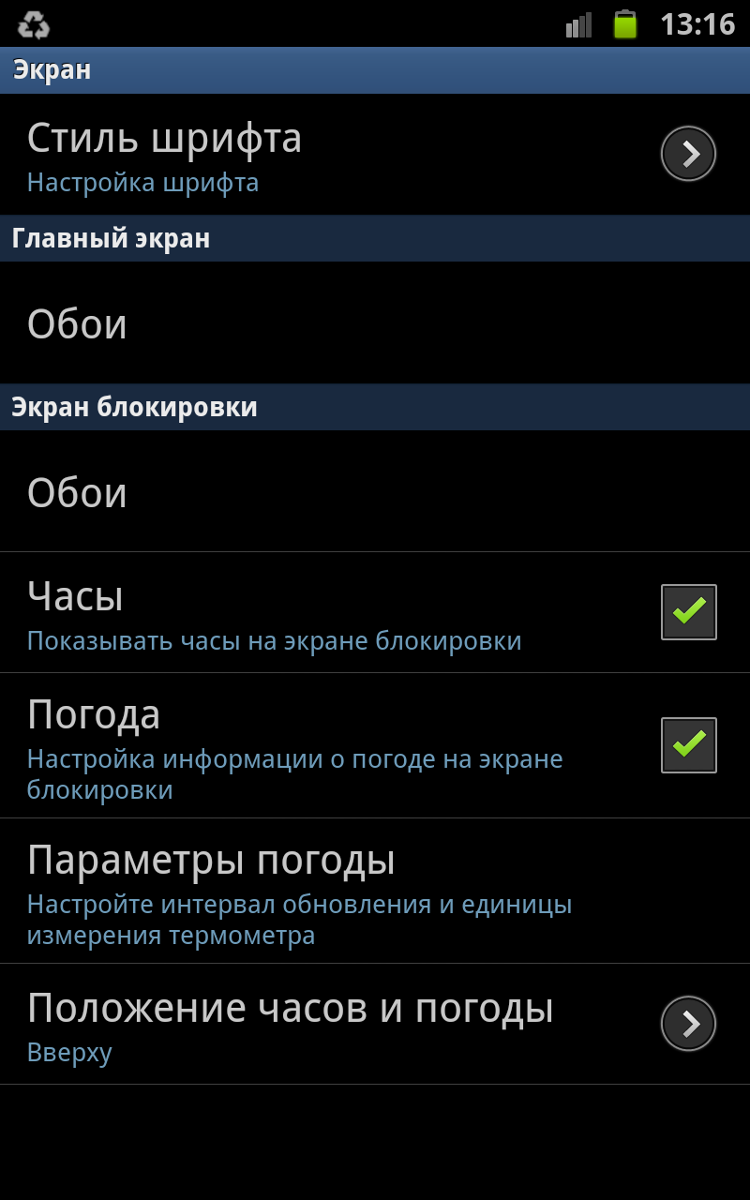Viewport: 750px width, 1200px height.
Task: Disable the Погода checkbox
Action: tap(689, 745)
